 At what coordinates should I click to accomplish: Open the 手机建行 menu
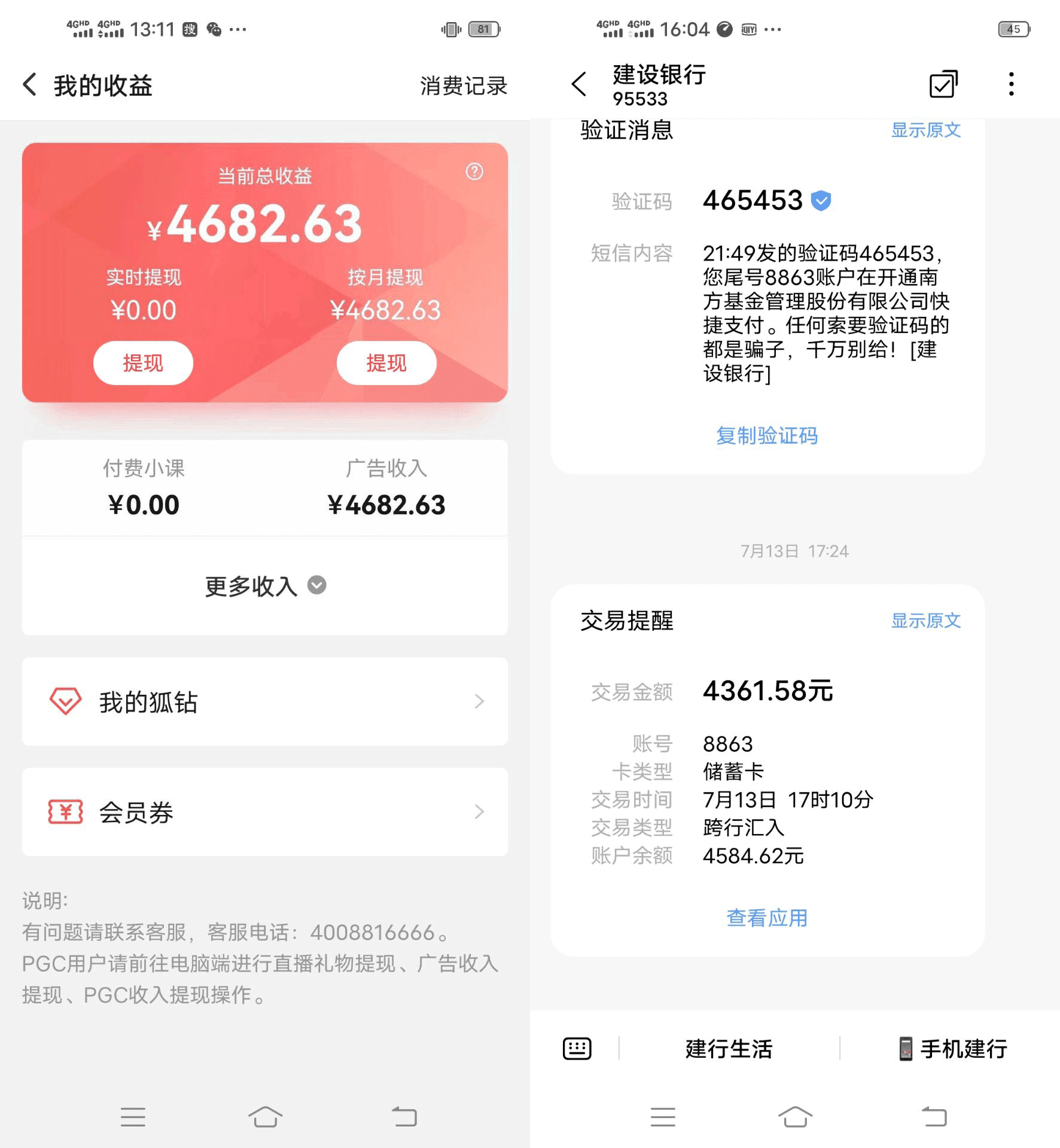pos(954,1049)
